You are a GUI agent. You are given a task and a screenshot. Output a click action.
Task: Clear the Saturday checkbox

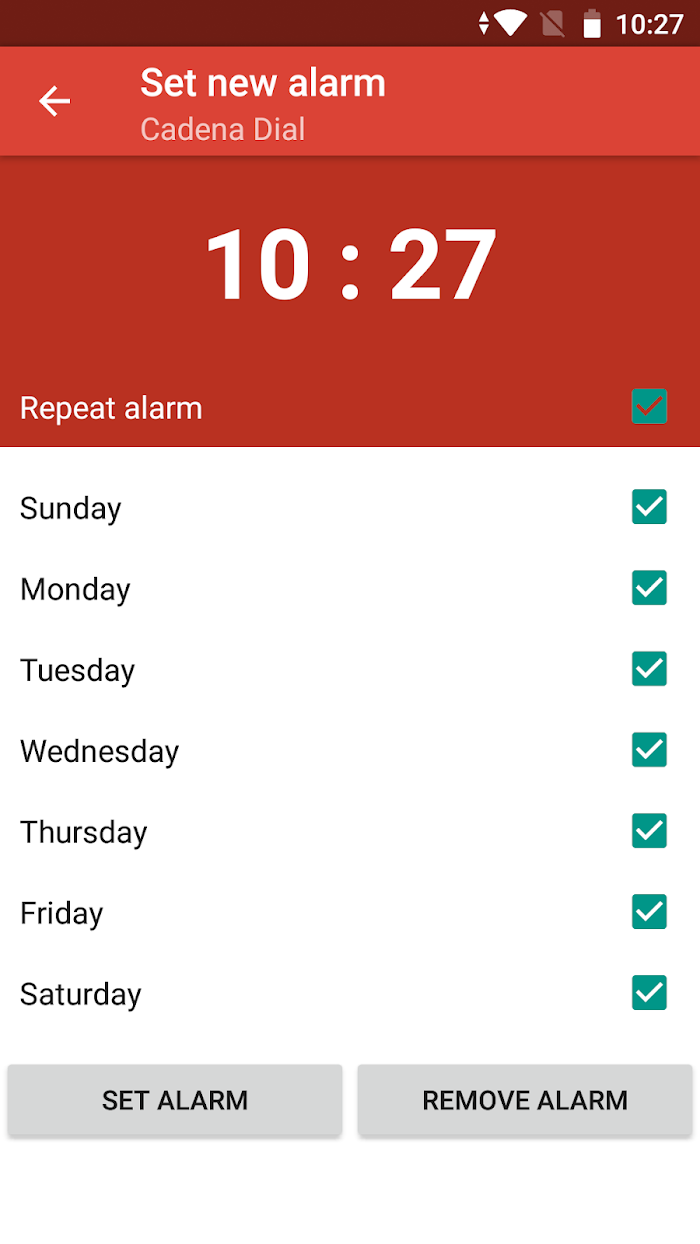[649, 993]
